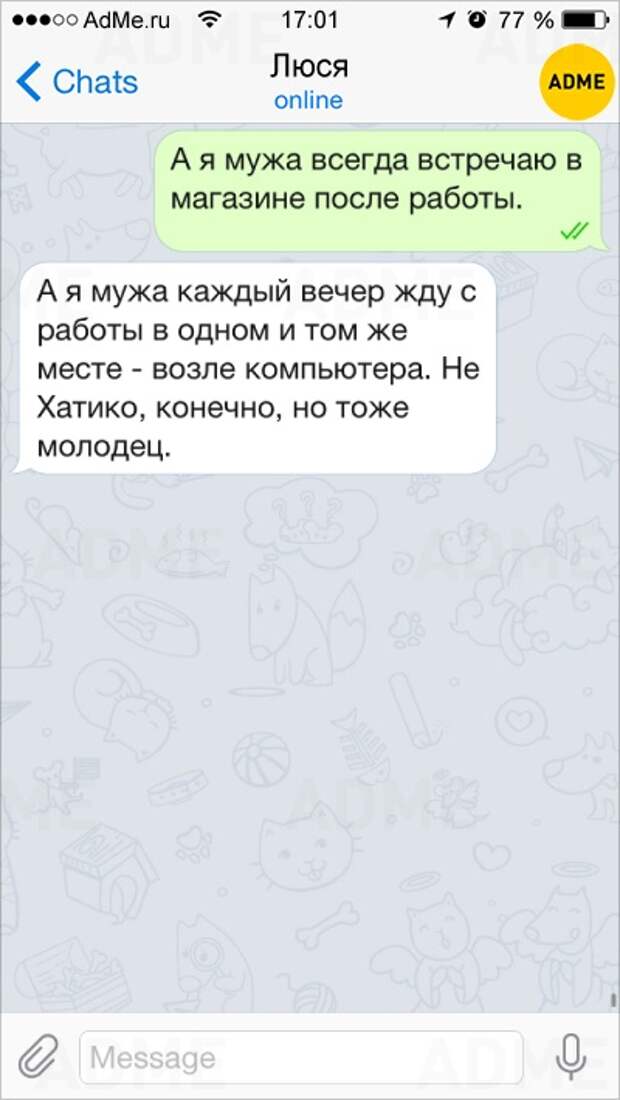Open Люся contact info from title
Screen dimensions: 620x1100
pyautogui.click(x=308, y=80)
